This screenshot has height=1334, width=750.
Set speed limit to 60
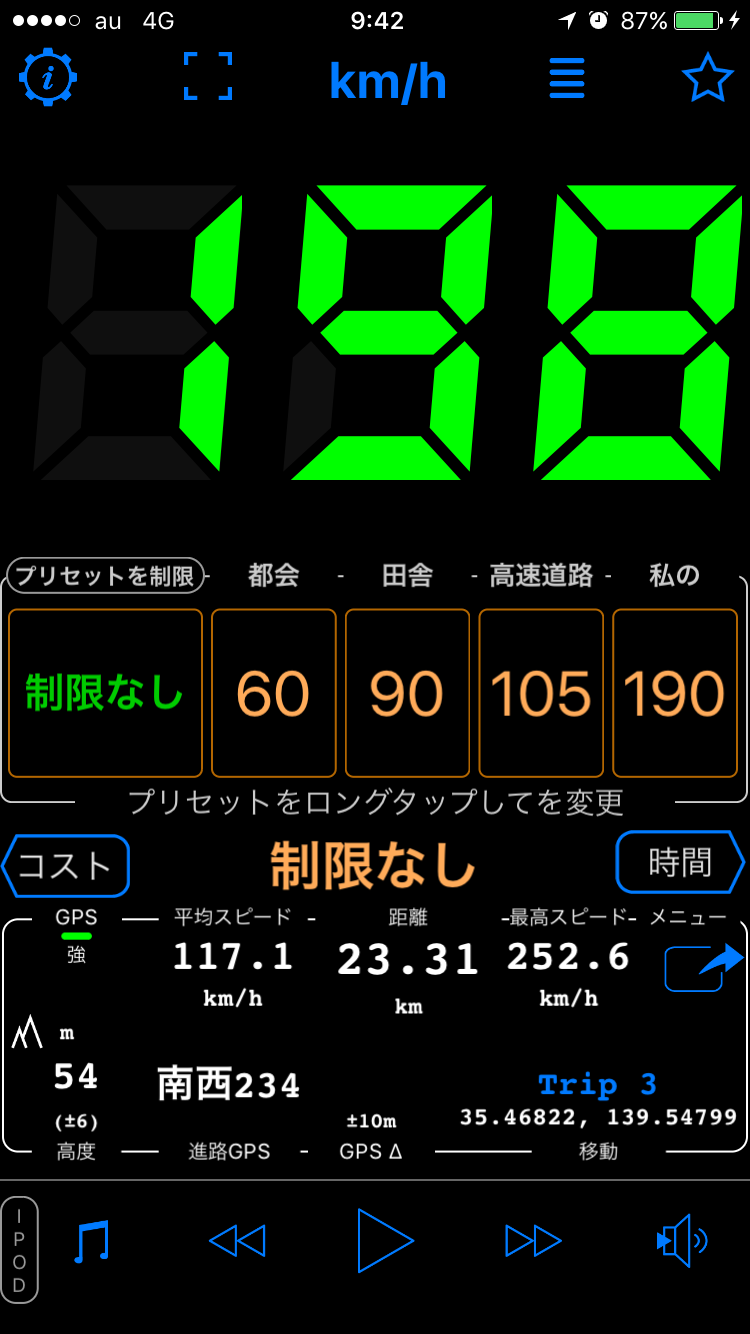click(273, 693)
